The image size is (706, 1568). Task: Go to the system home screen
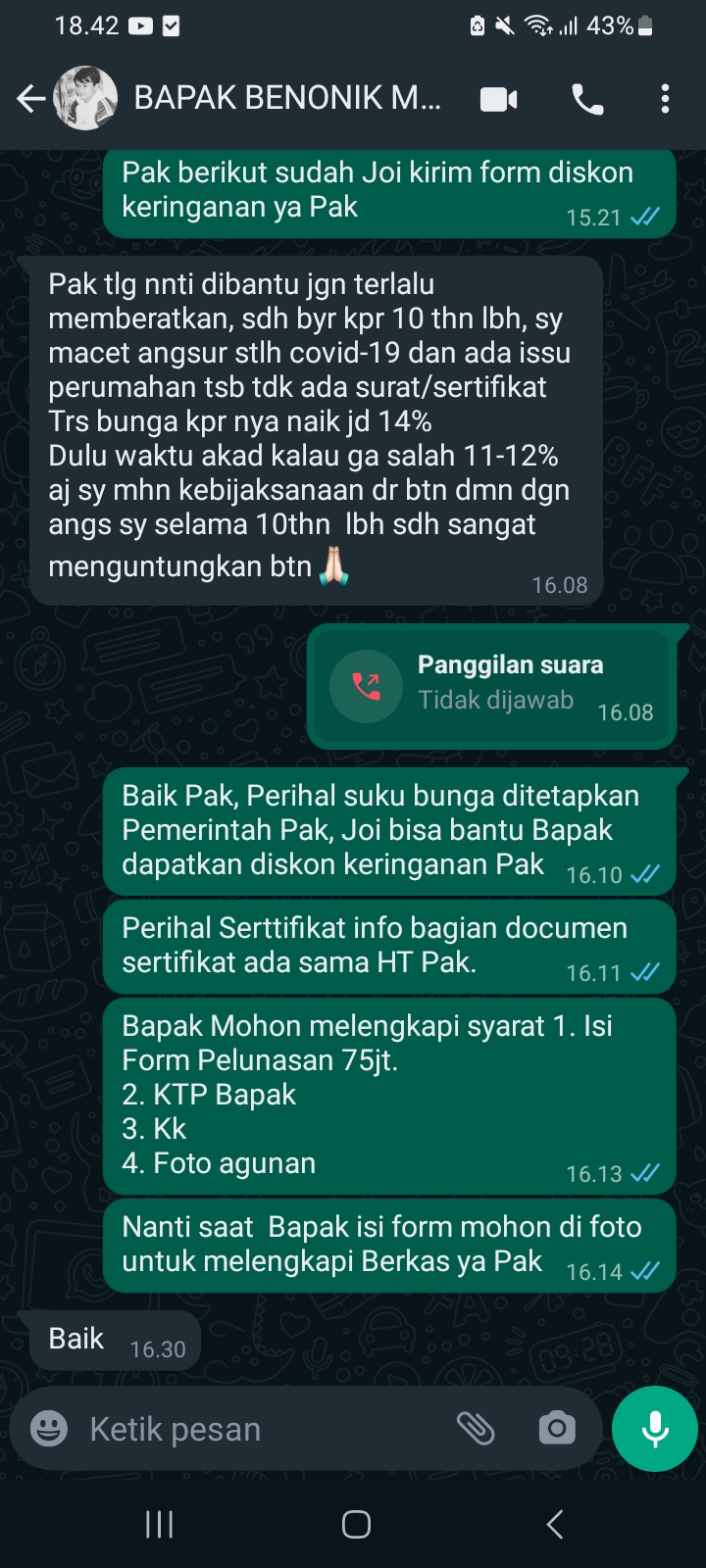(x=355, y=1524)
